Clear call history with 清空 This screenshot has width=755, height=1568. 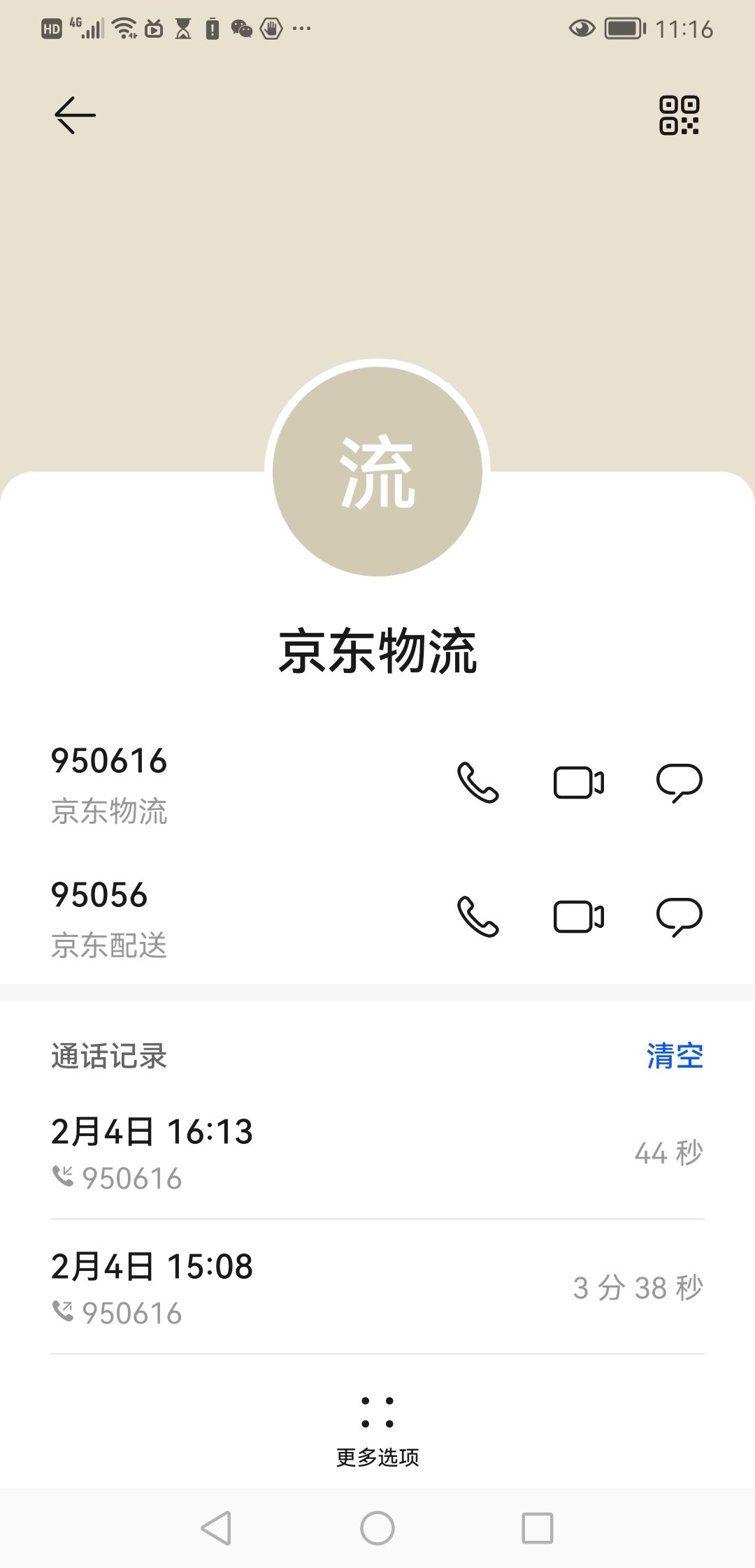(675, 1055)
